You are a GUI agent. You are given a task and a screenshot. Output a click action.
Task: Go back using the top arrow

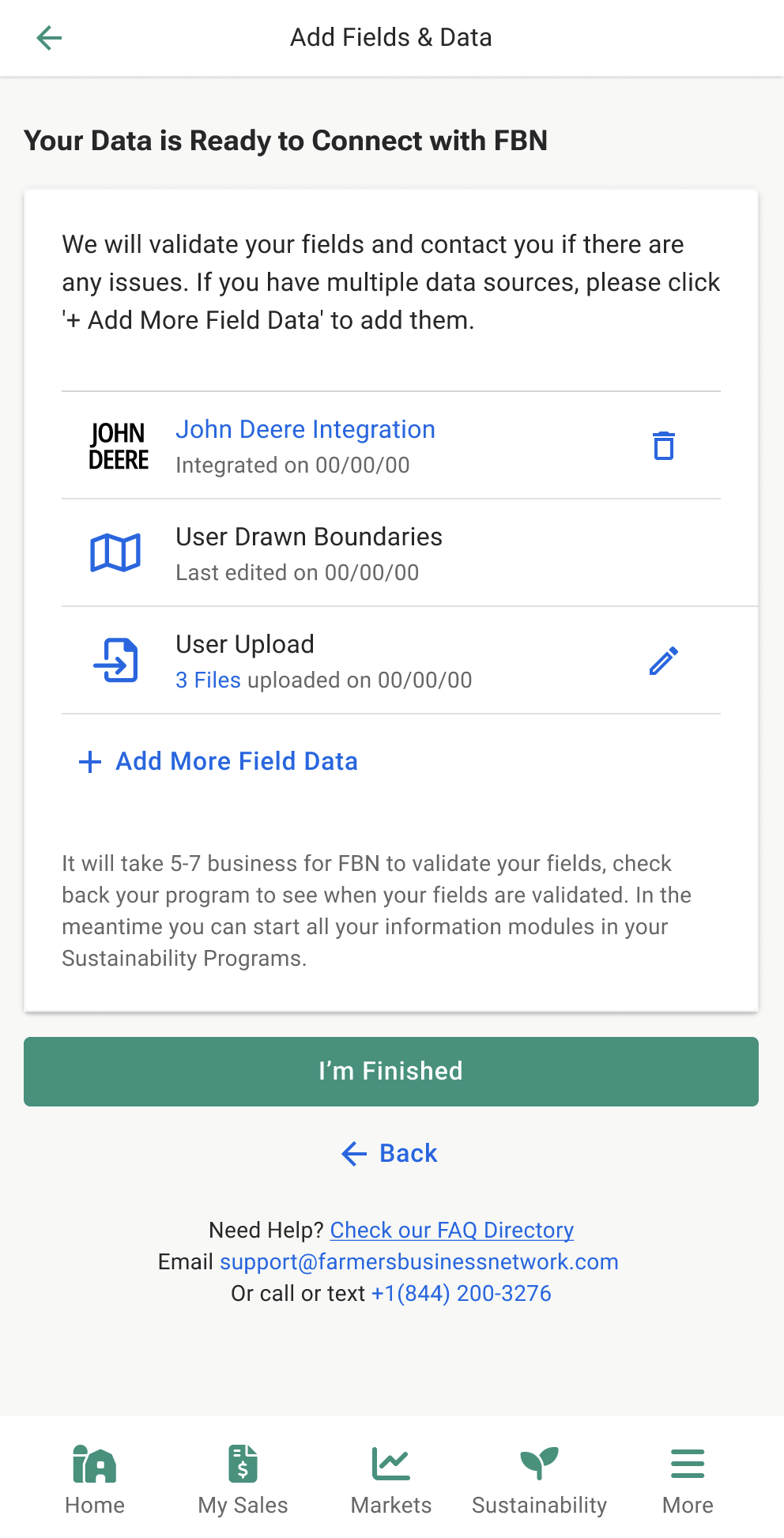tap(49, 38)
